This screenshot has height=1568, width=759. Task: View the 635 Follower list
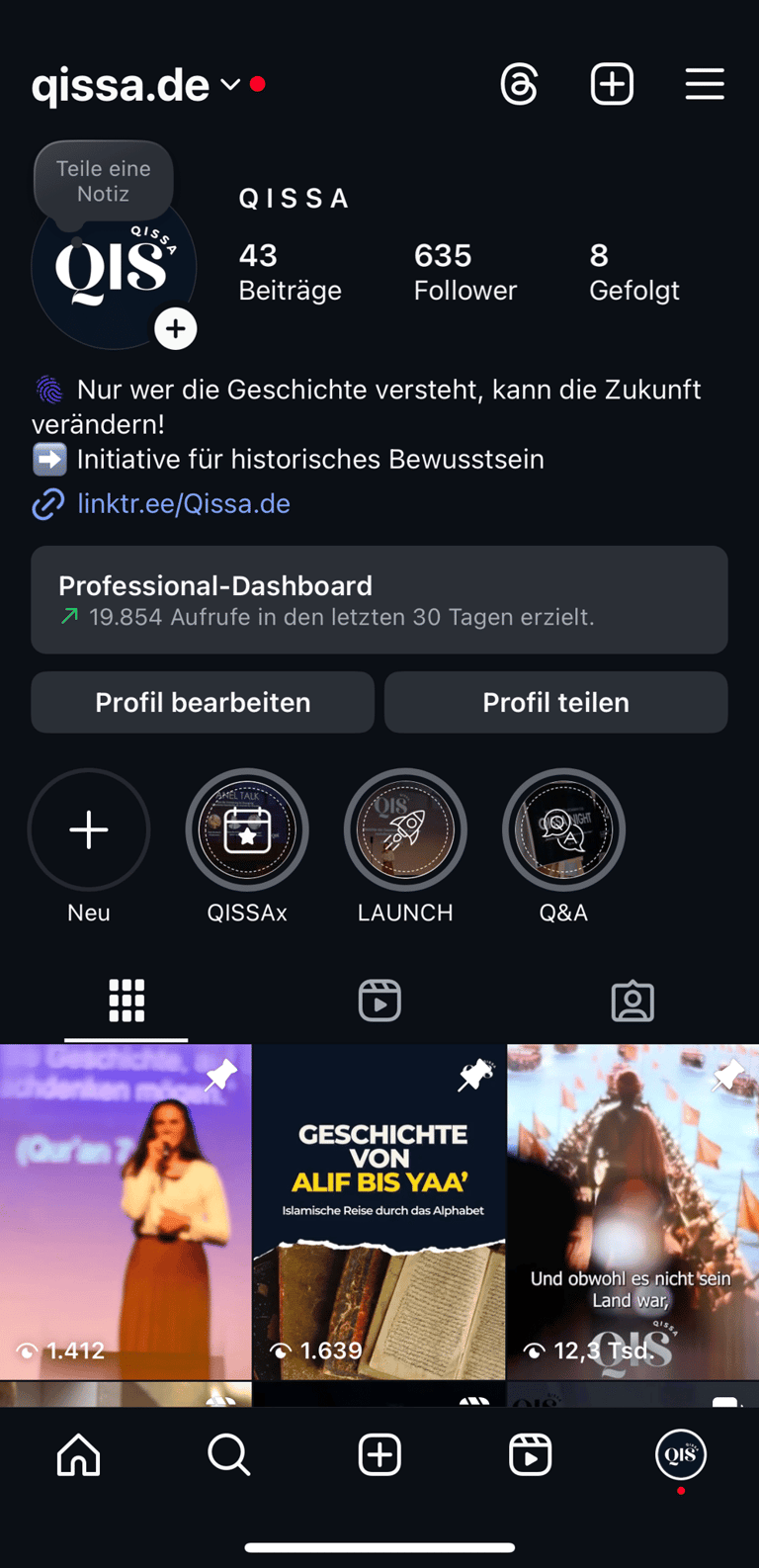[x=464, y=272]
